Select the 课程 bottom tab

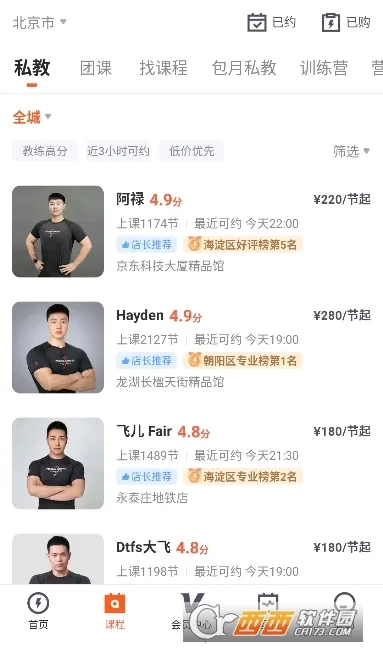tap(115, 610)
